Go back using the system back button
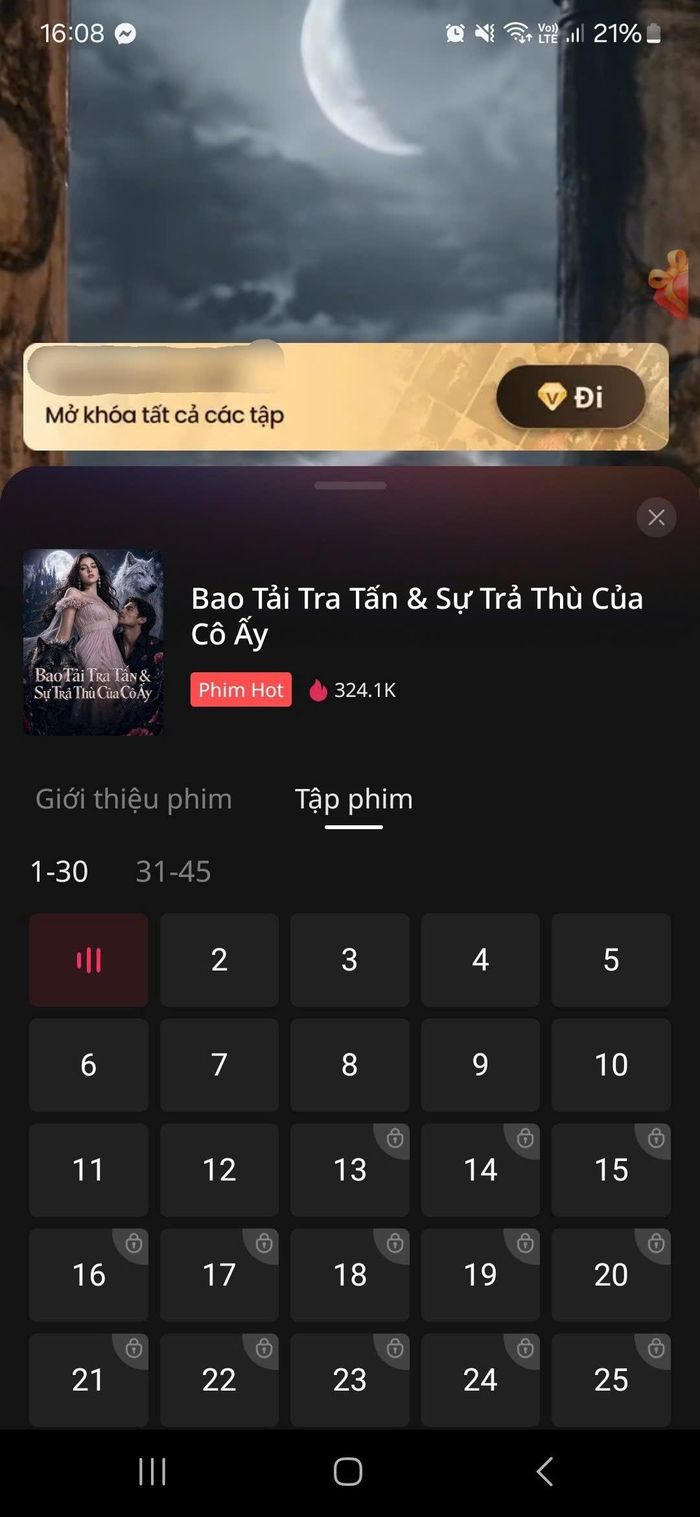700x1517 pixels. click(544, 1471)
